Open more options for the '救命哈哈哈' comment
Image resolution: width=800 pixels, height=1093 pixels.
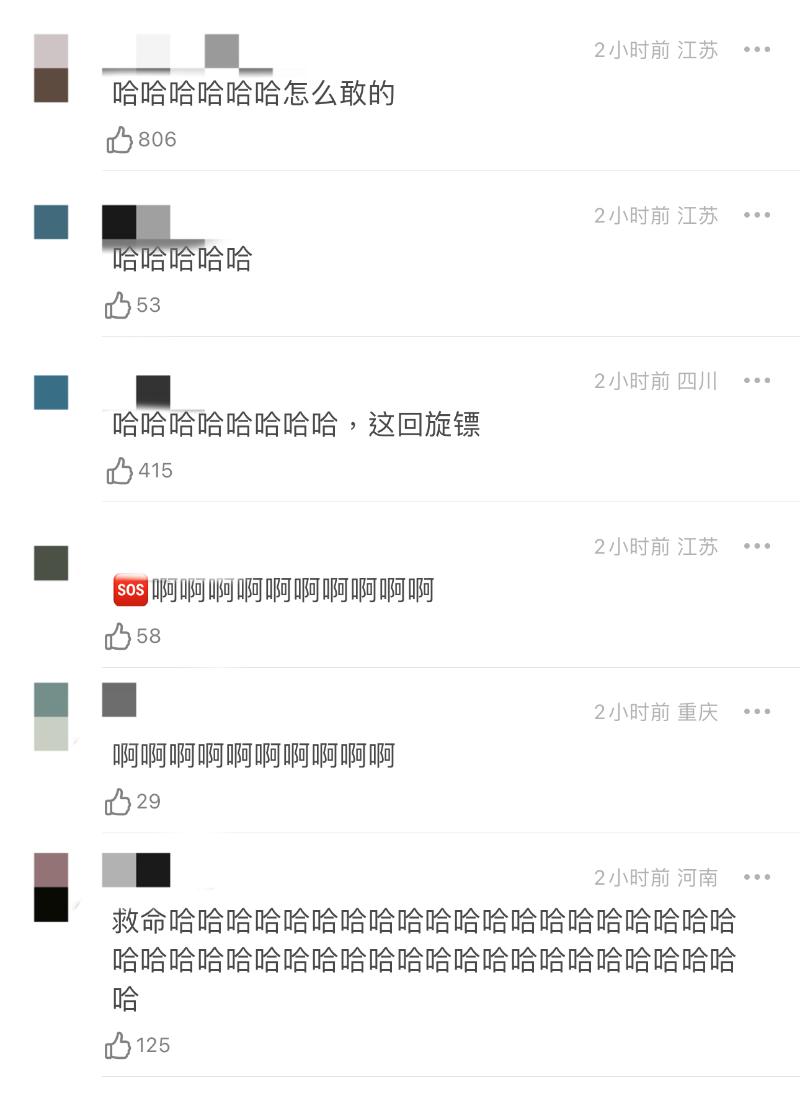point(757,877)
